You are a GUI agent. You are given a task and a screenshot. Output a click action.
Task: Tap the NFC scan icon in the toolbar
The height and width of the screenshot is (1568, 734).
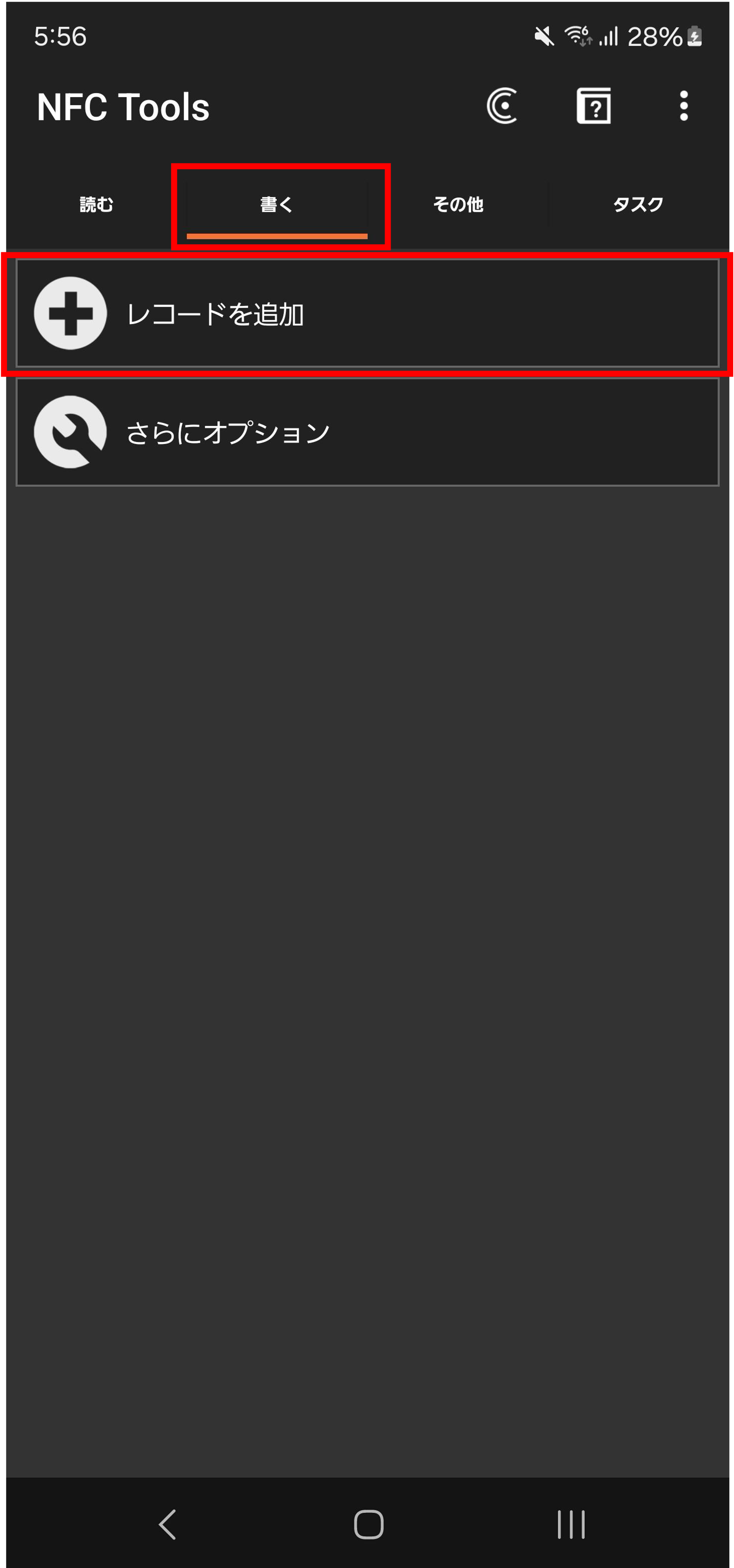pyautogui.click(x=503, y=107)
